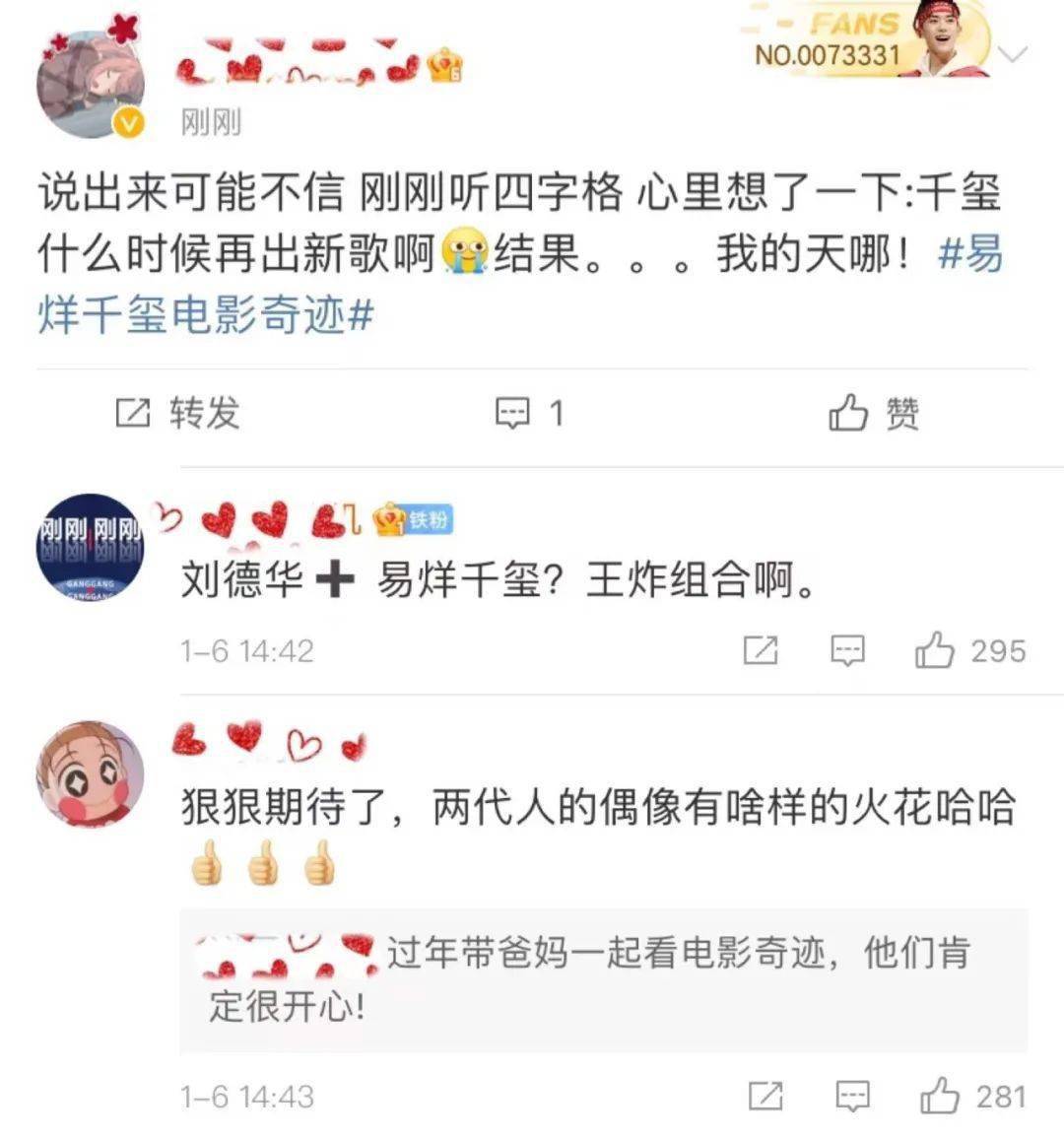Expand the post options chevron
Image resolution: width=1064 pixels, height=1139 pixels.
[x=1012, y=53]
